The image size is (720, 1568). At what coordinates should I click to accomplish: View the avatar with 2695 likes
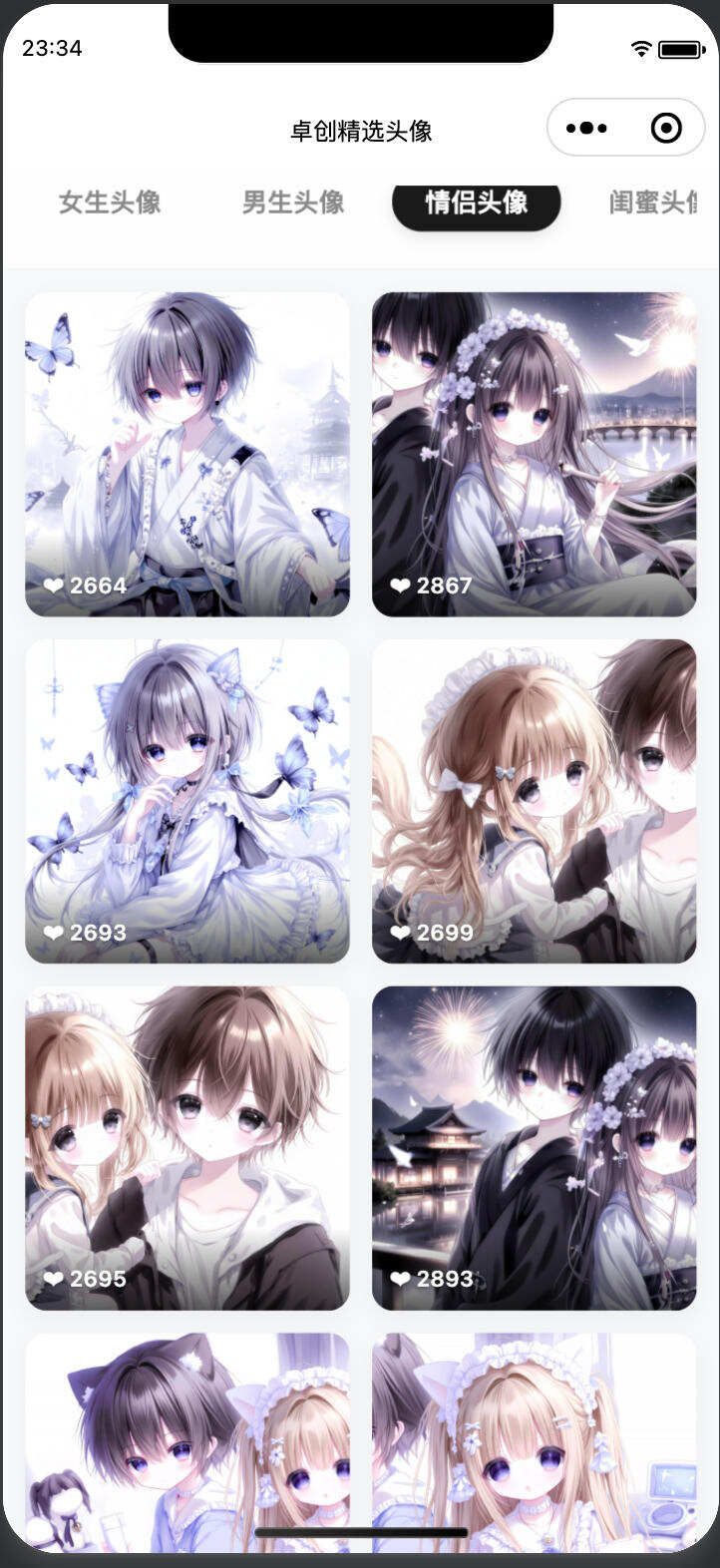(x=187, y=1147)
